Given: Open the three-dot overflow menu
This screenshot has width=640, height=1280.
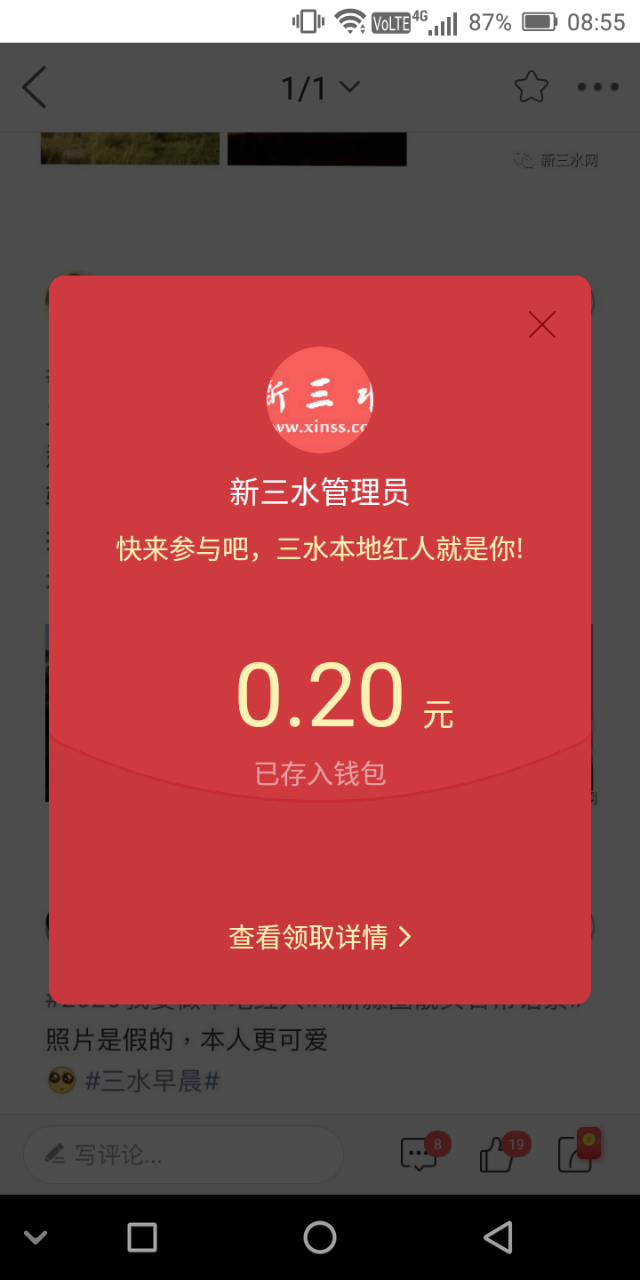Looking at the screenshot, I should [598, 88].
